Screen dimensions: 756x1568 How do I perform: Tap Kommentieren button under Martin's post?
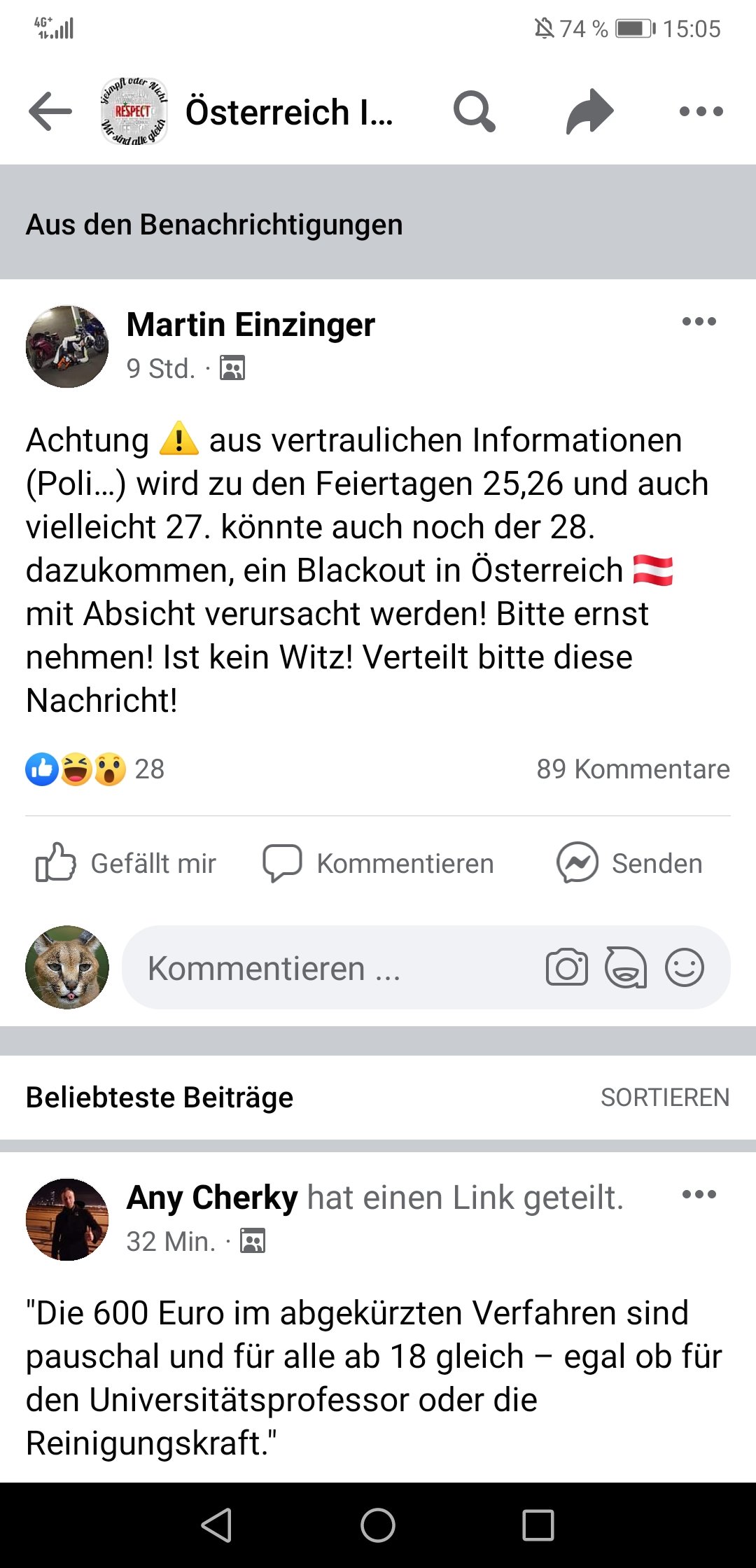click(378, 863)
